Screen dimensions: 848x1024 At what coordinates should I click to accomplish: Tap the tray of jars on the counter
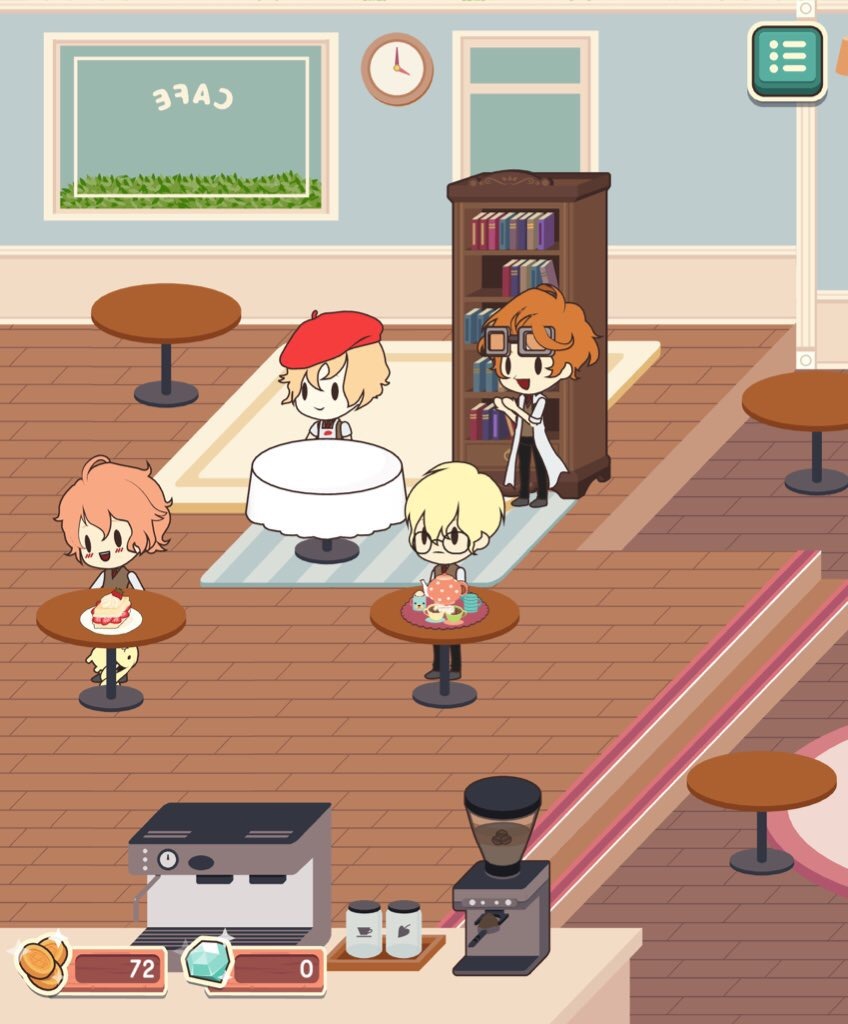coord(385,935)
